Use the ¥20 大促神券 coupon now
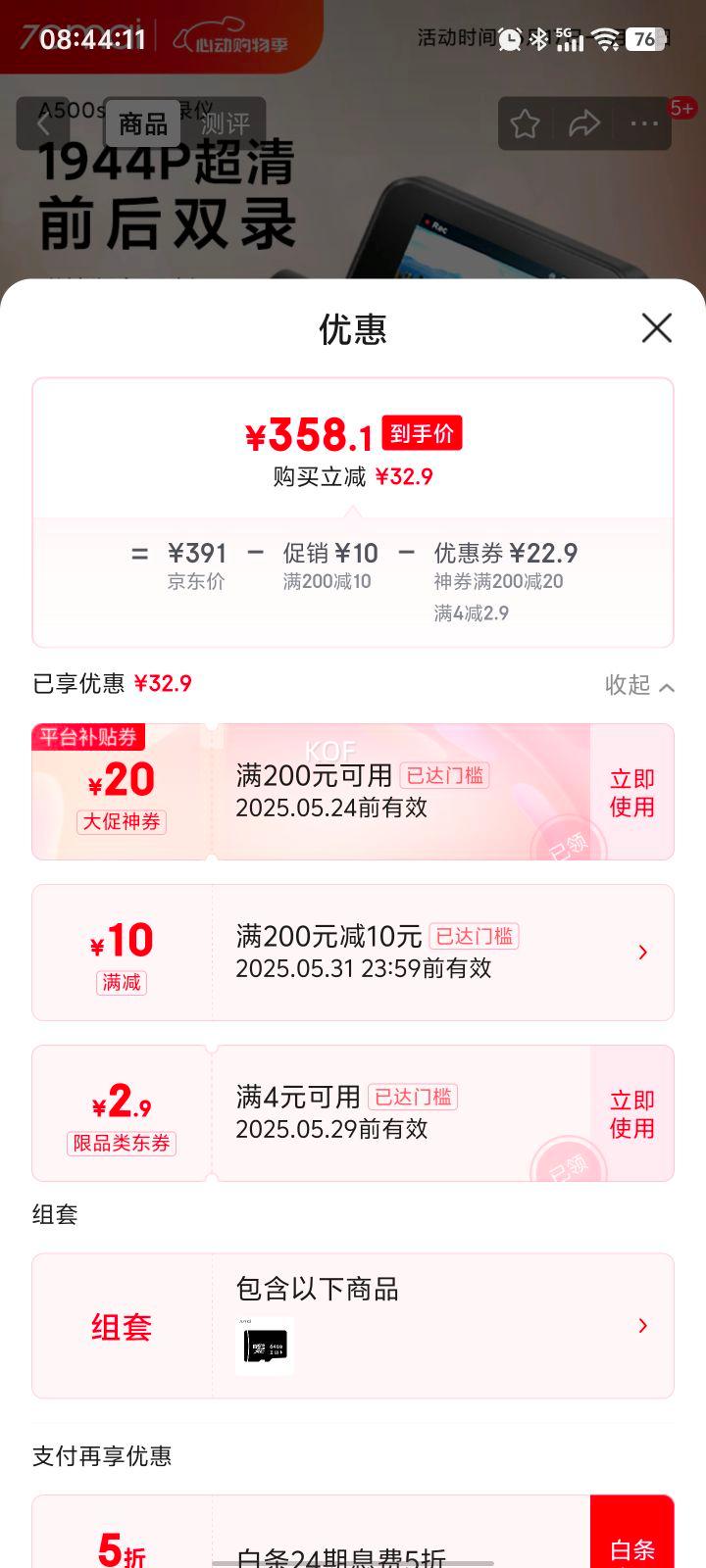This screenshot has width=706, height=1568. pyautogui.click(x=631, y=792)
